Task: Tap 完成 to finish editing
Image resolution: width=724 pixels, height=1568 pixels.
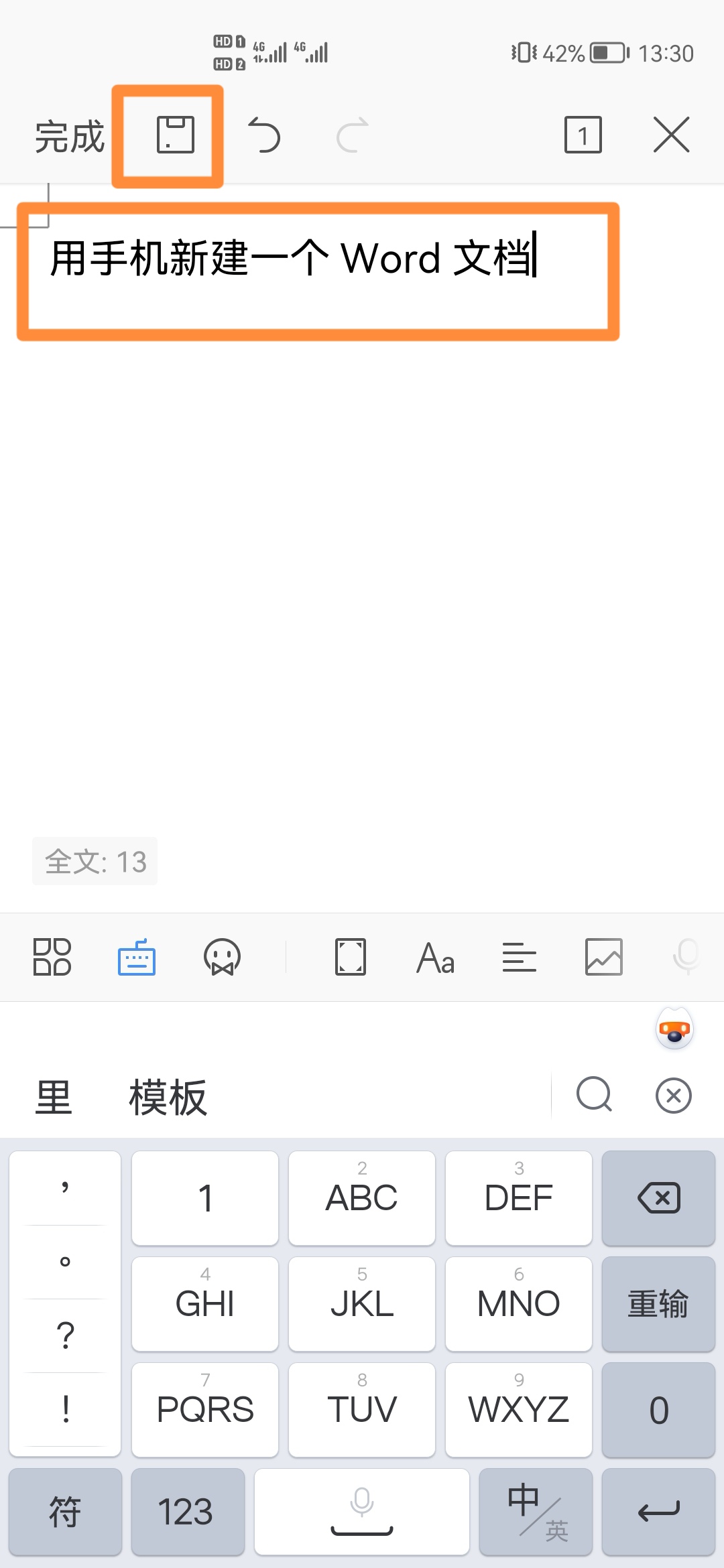Action: [x=70, y=137]
